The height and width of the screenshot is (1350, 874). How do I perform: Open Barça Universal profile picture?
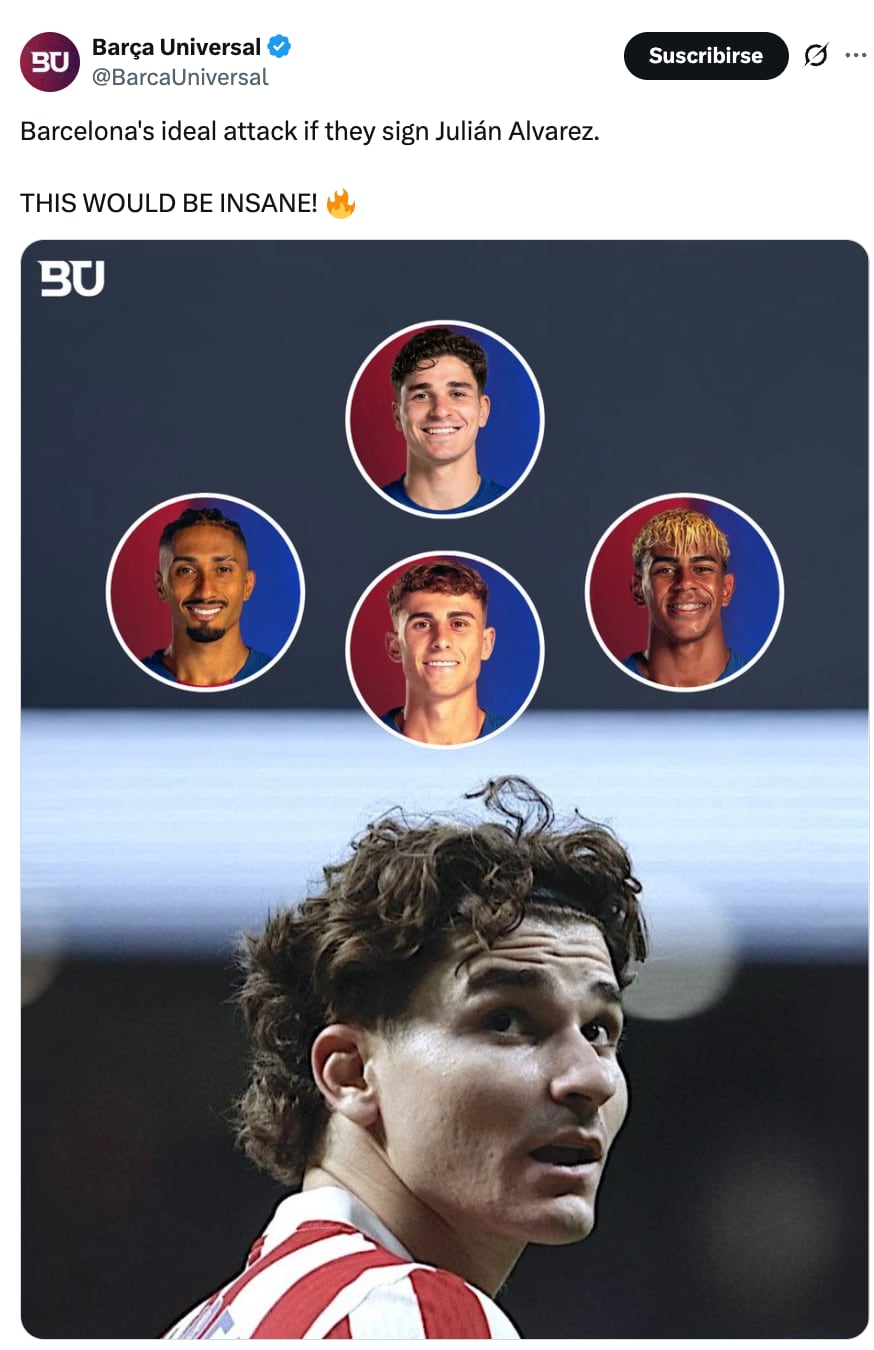[49, 62]
